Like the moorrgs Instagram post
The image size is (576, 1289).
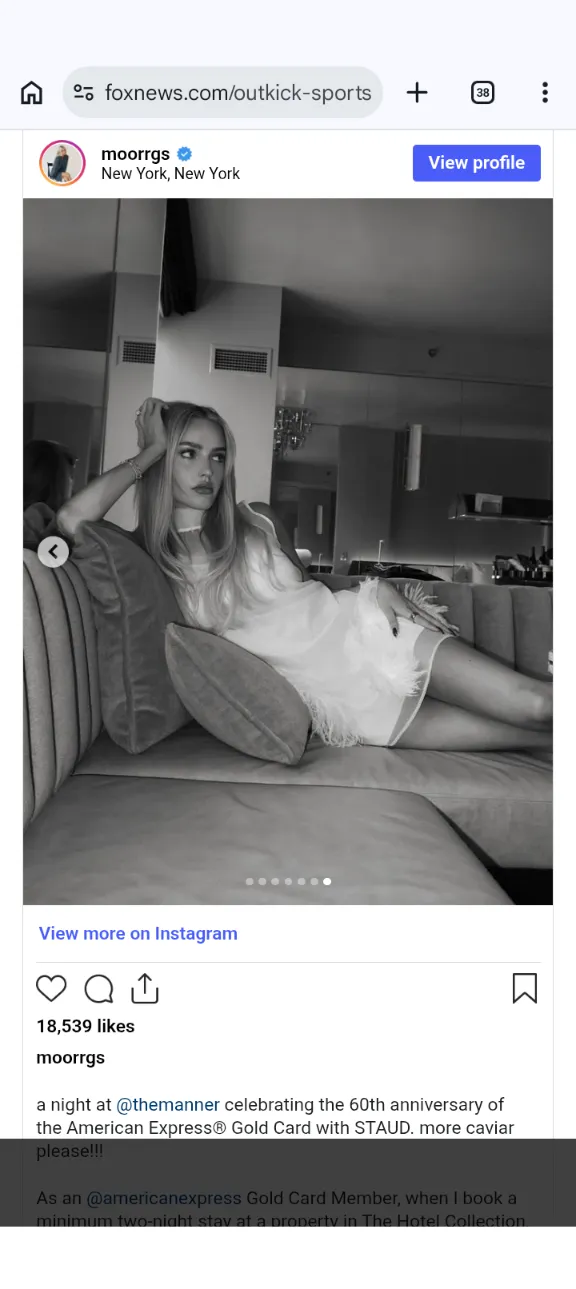pyautogui.click(x=51, y=989)
